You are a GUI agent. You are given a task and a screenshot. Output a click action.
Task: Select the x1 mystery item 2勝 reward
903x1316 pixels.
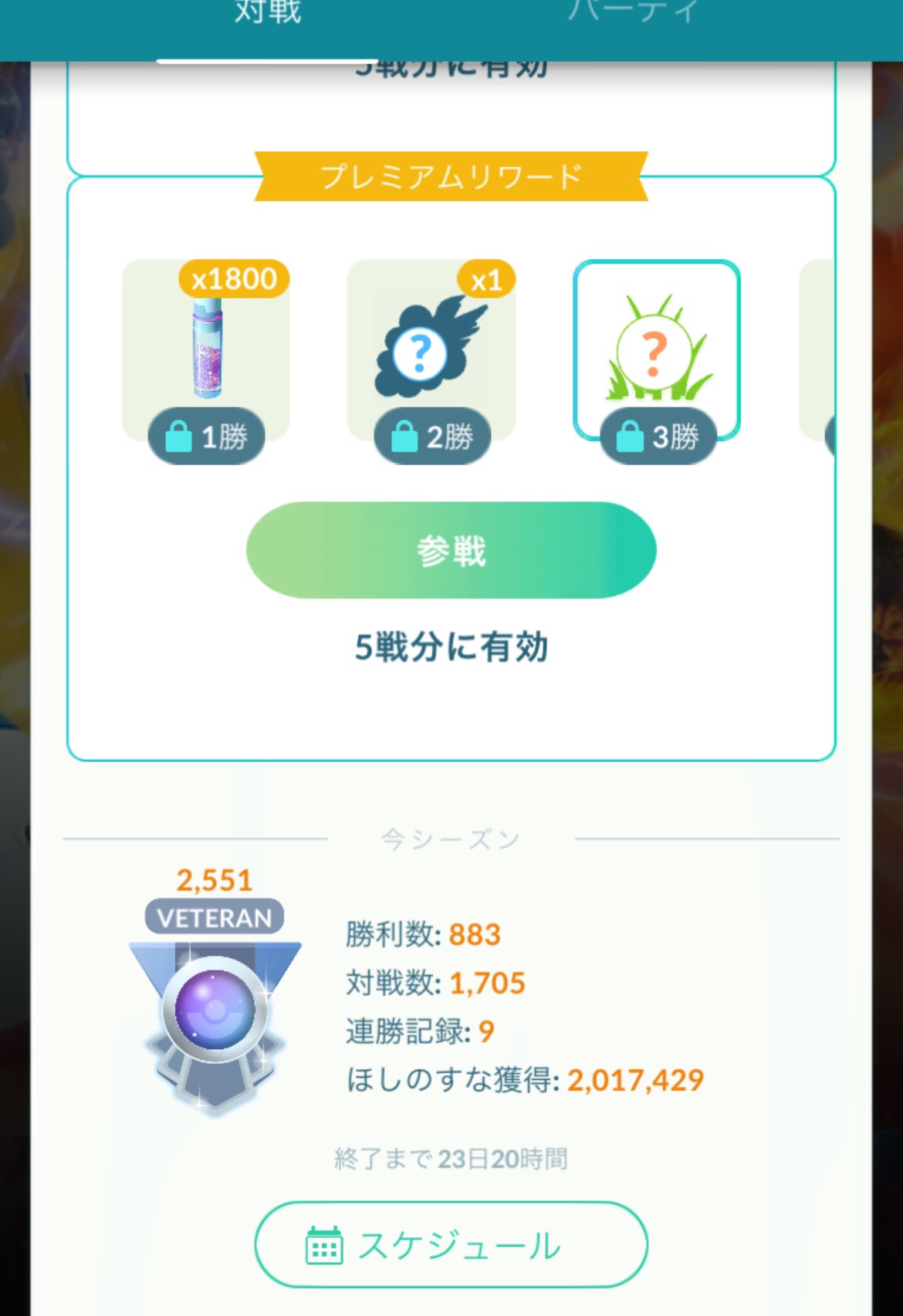[431, 351]
